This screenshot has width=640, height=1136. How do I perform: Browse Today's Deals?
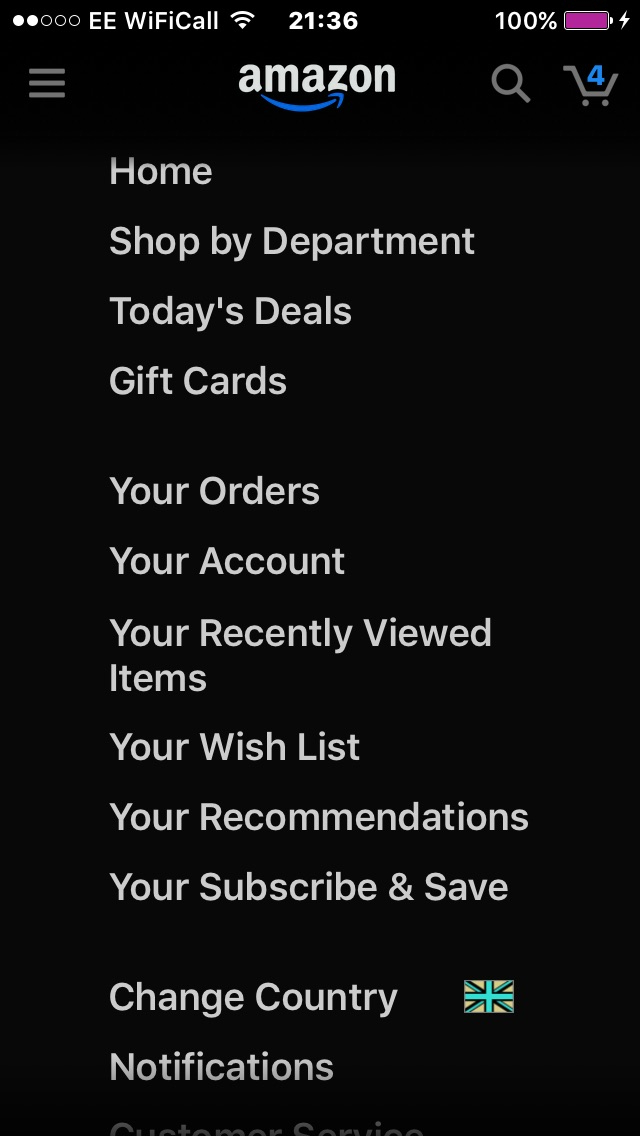[x=230, y=312]
